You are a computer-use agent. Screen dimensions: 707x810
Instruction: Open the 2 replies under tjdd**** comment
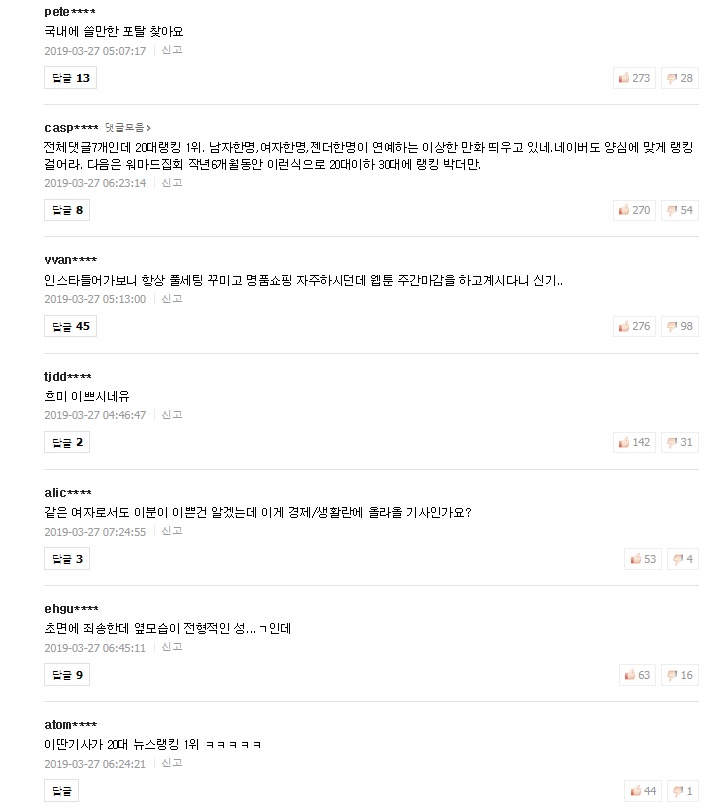[x=67, y=442]
